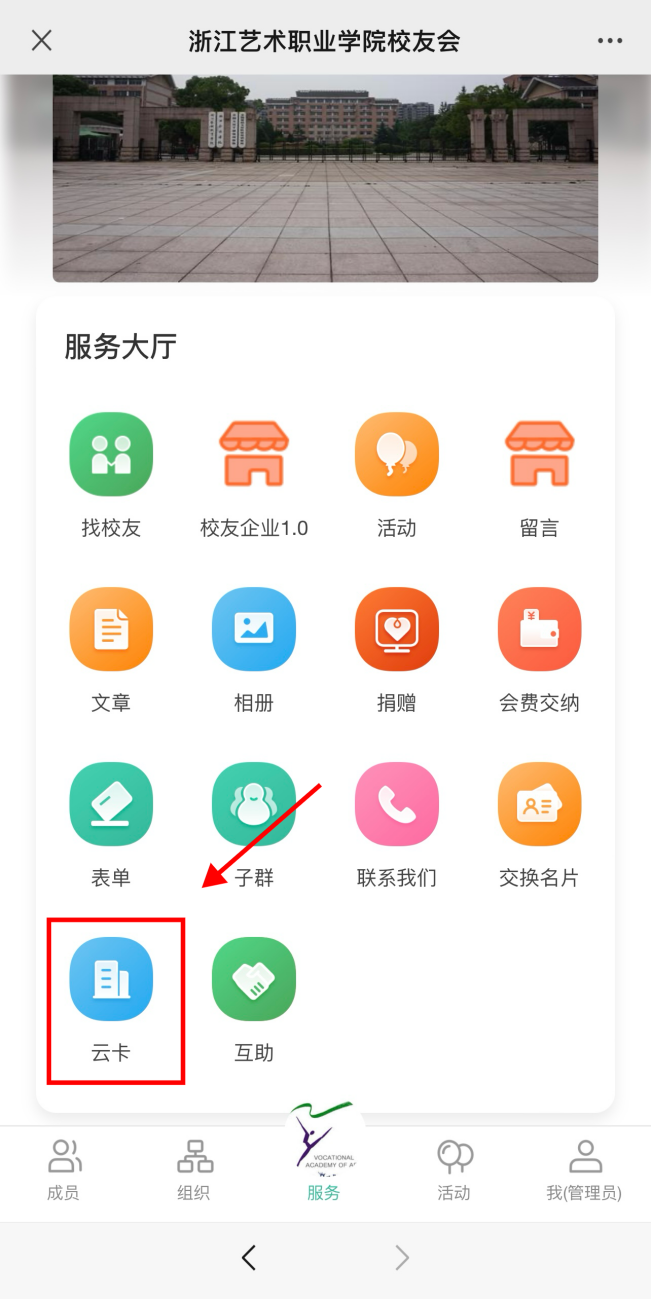The image size is (651, 1299).
Task: Open 校友企业1.0 service
Action: pos(254,455)
